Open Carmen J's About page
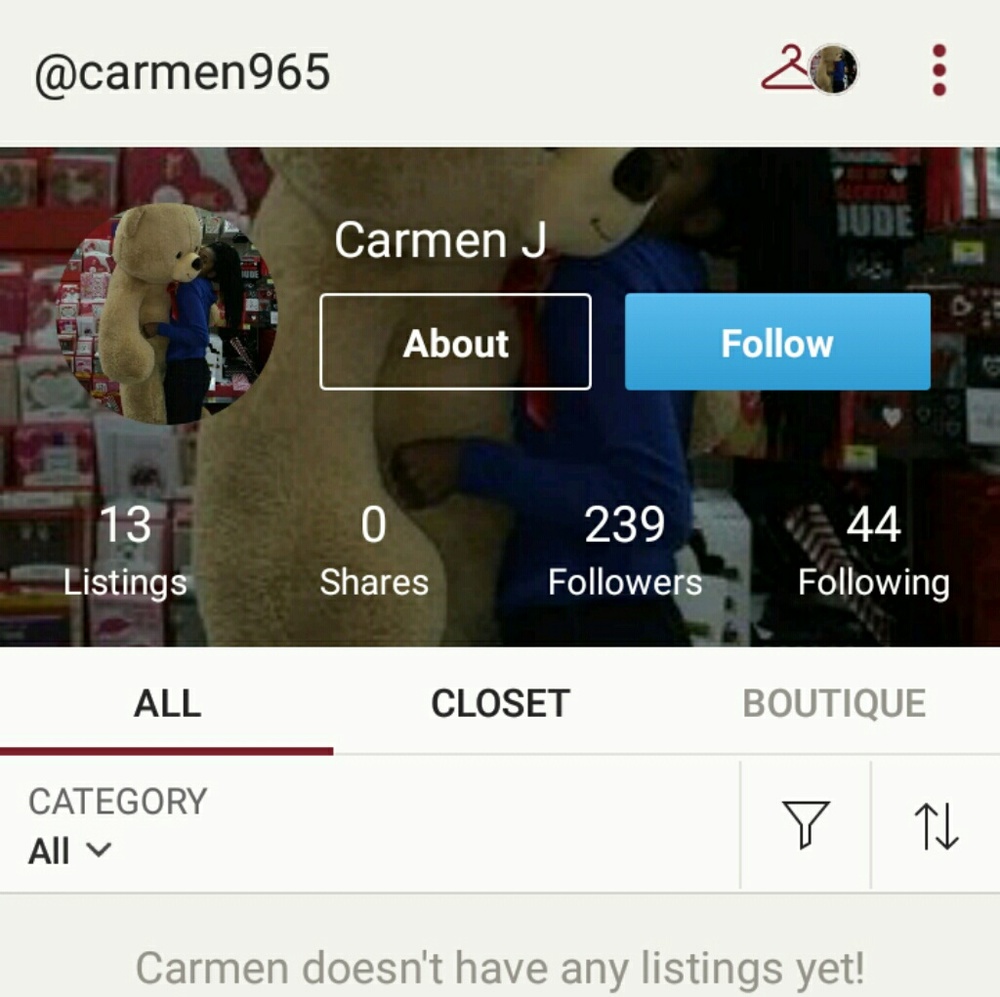1000x997 pixels. point(455,342)
